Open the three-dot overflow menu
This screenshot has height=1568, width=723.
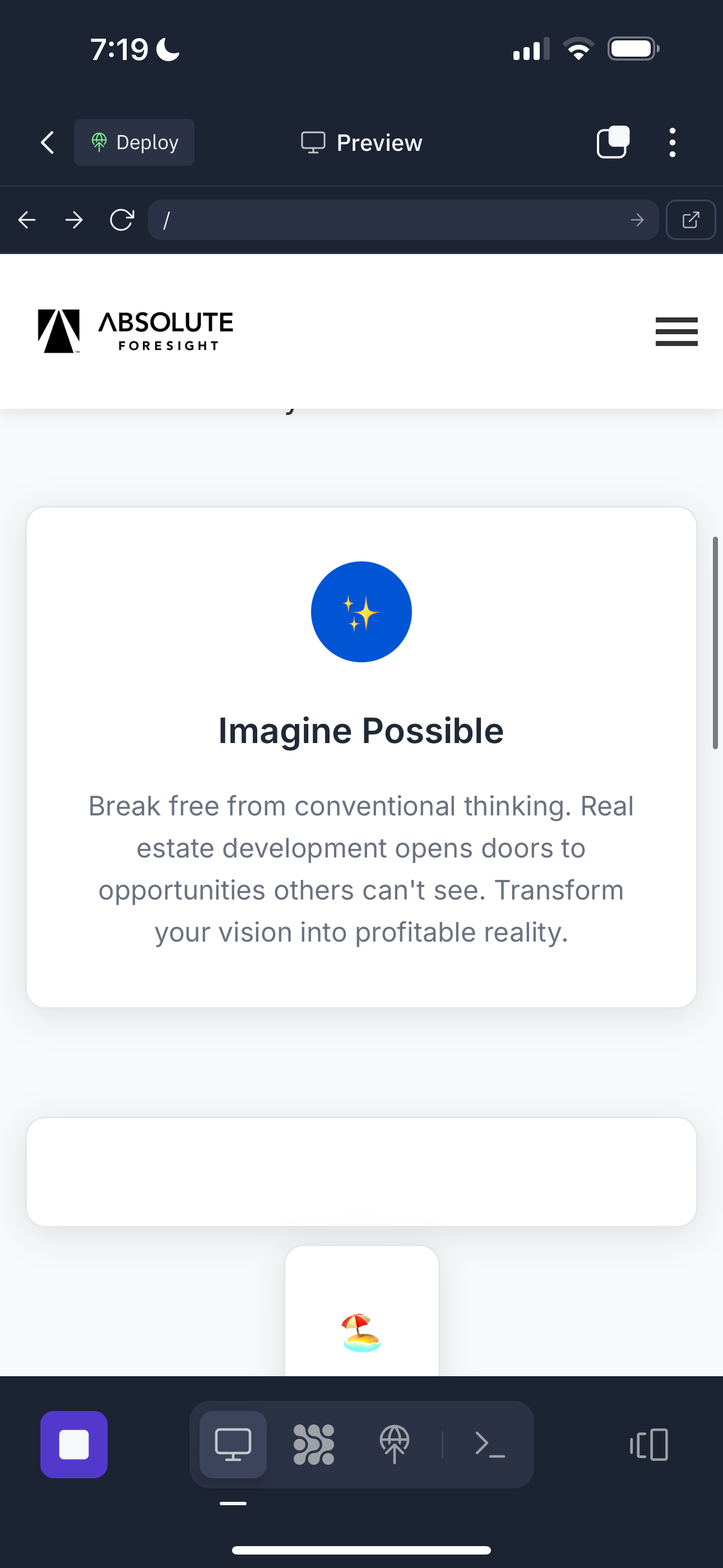[x=672, y=142]
